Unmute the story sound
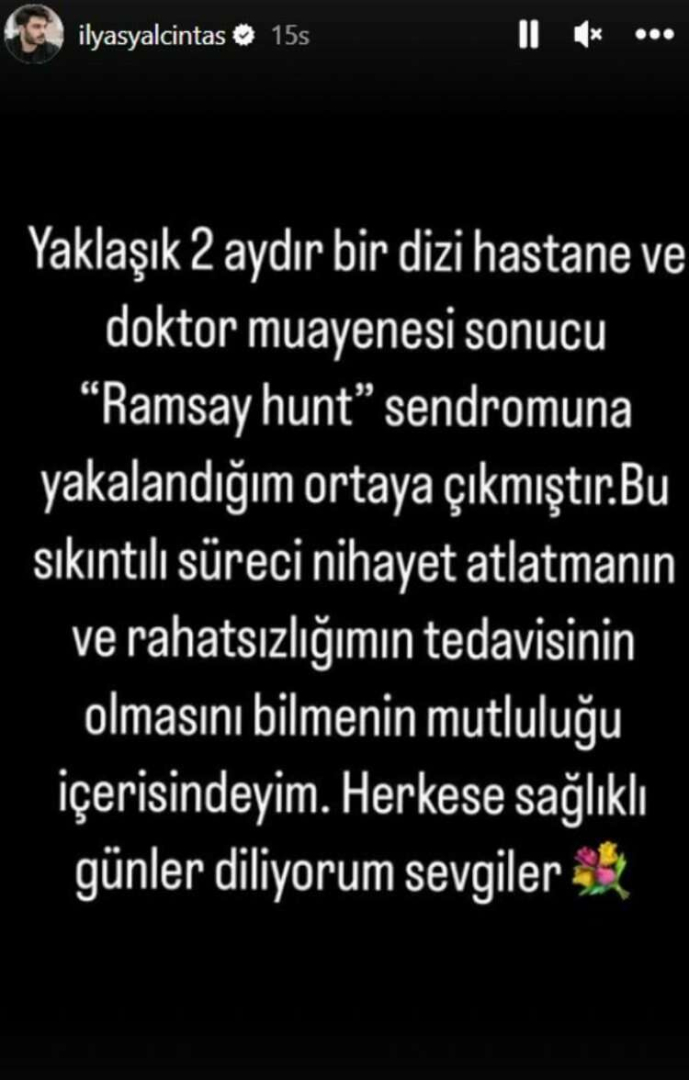689x1080 pixels. click(x=588, y=36)
